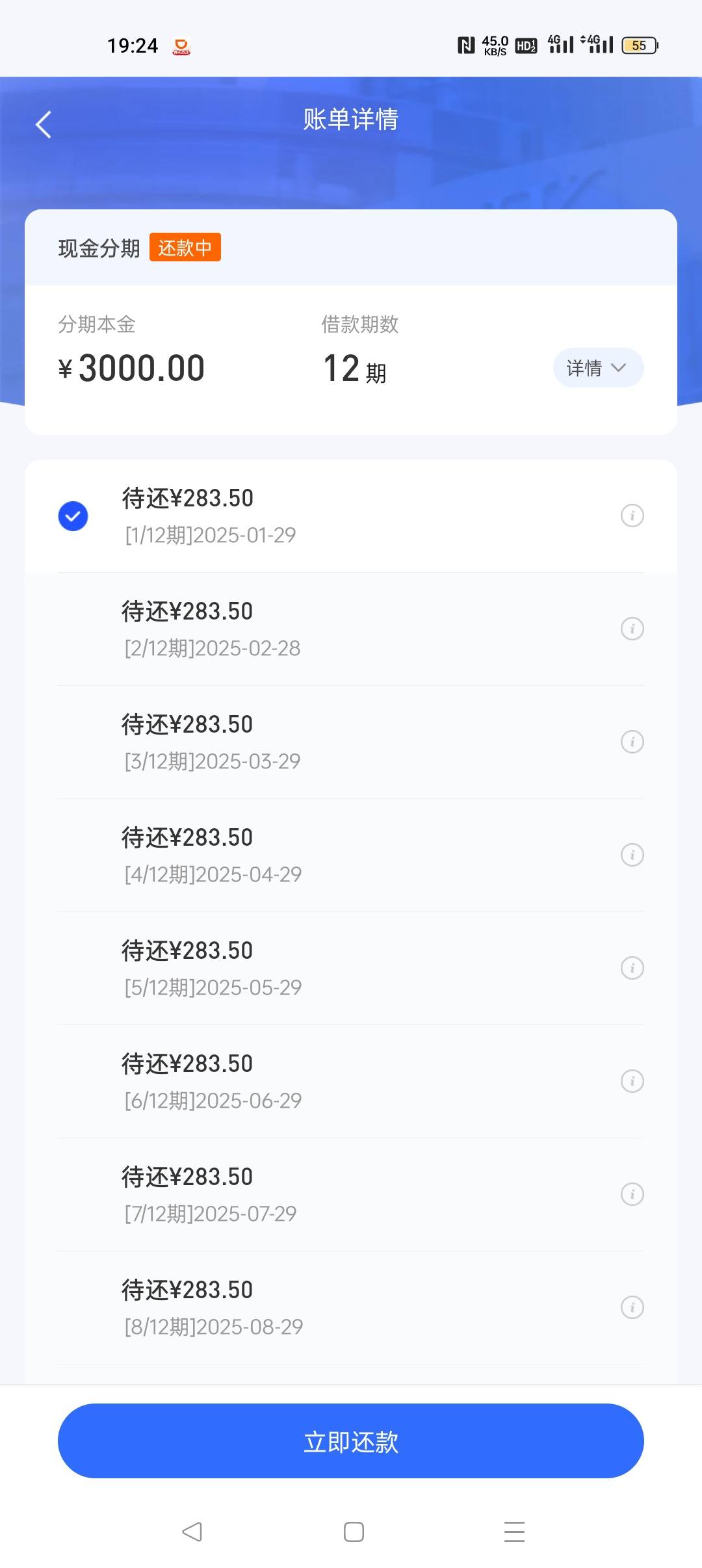Viewport: 702px width, 1568px height.
Task: Show info for 7/12期 installment
Action: coord(632,1194)
